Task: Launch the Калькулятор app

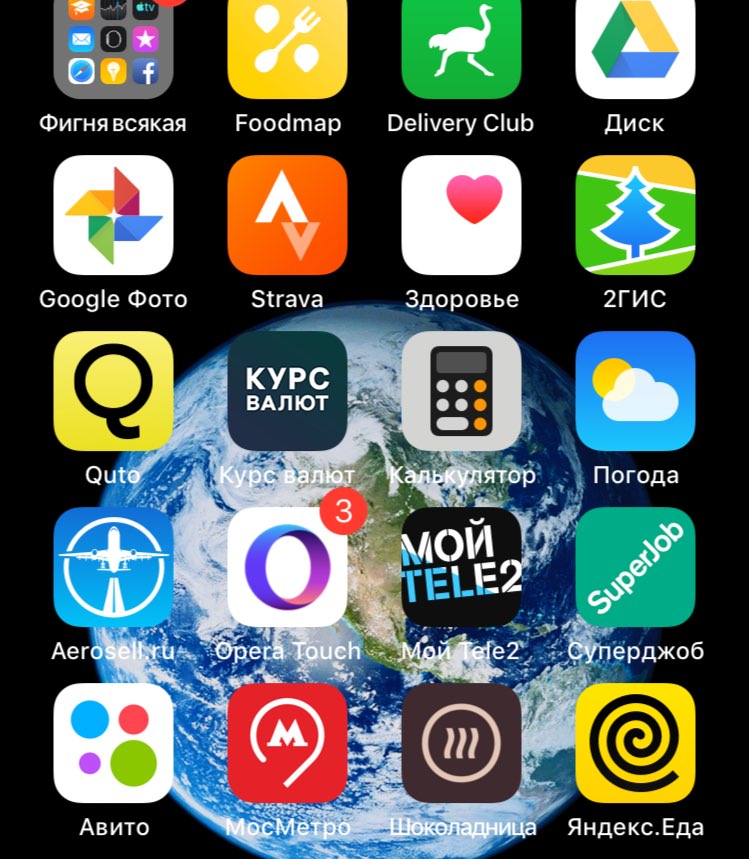Action: pyautogui.click(x=461, y=391)
